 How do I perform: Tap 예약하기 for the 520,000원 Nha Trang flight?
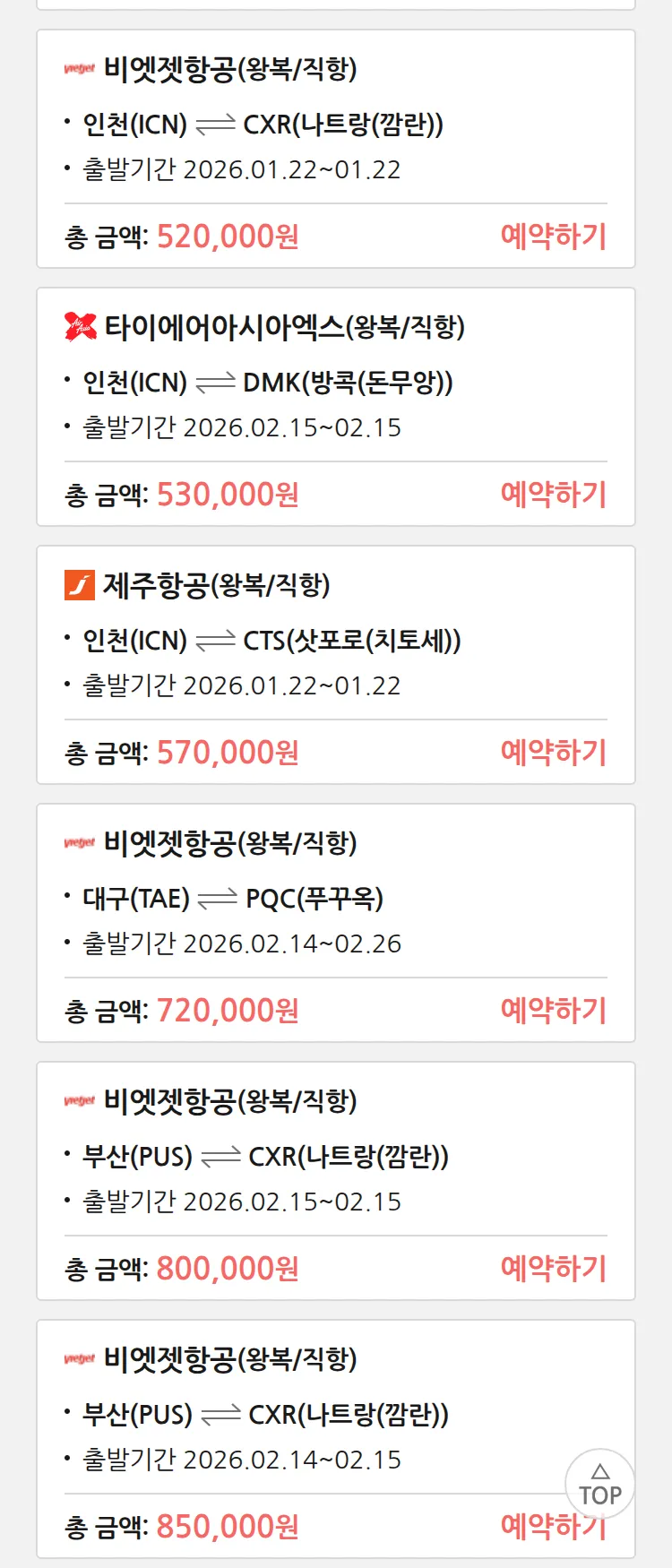coord(553,237)
